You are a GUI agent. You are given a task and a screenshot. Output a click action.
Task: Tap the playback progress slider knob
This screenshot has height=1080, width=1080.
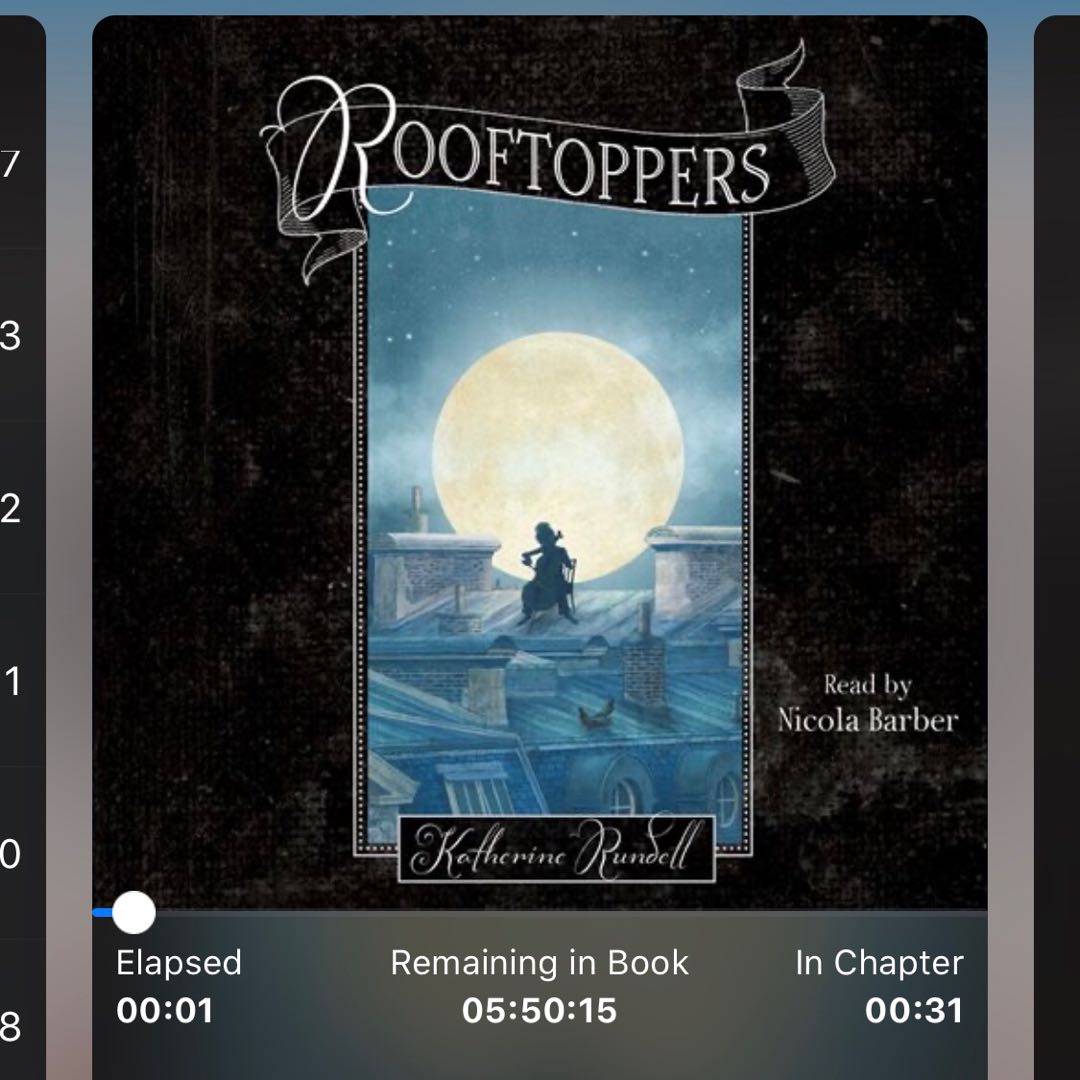click(x=133, y=912)
